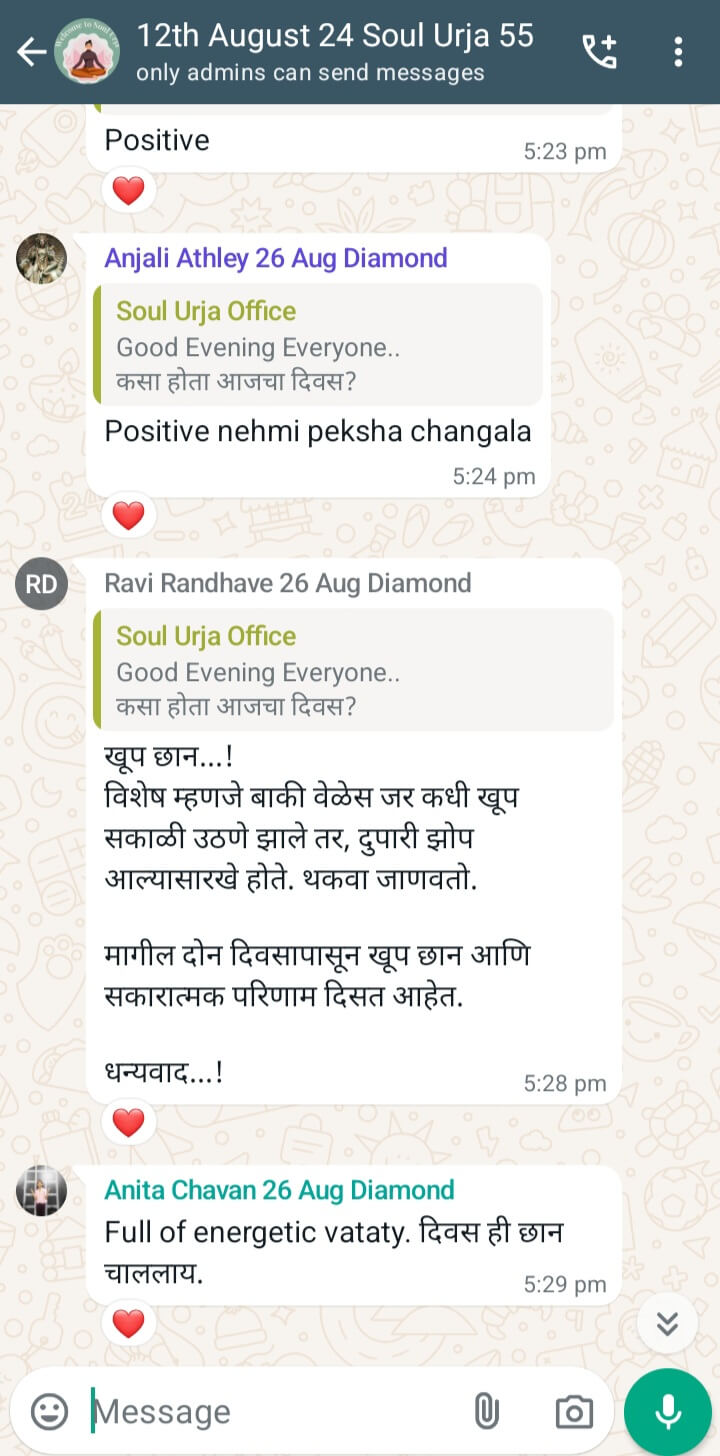
Task: Jump to the latest messages with the double-chevron button
Action: coord(667,1324)
